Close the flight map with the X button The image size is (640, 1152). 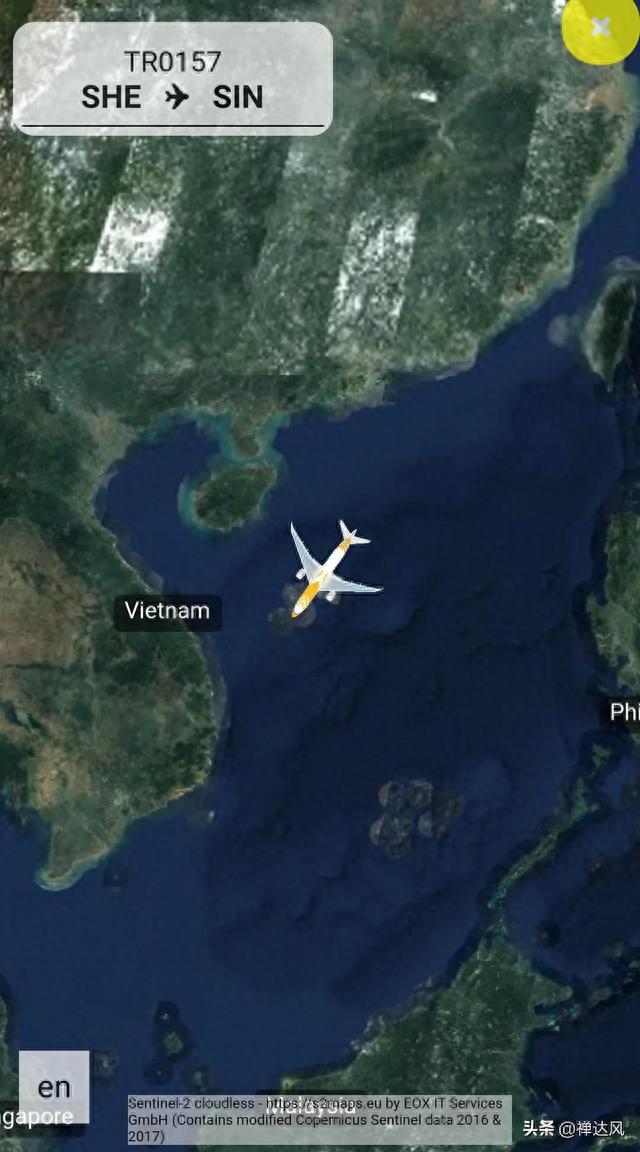coord(601,28)
